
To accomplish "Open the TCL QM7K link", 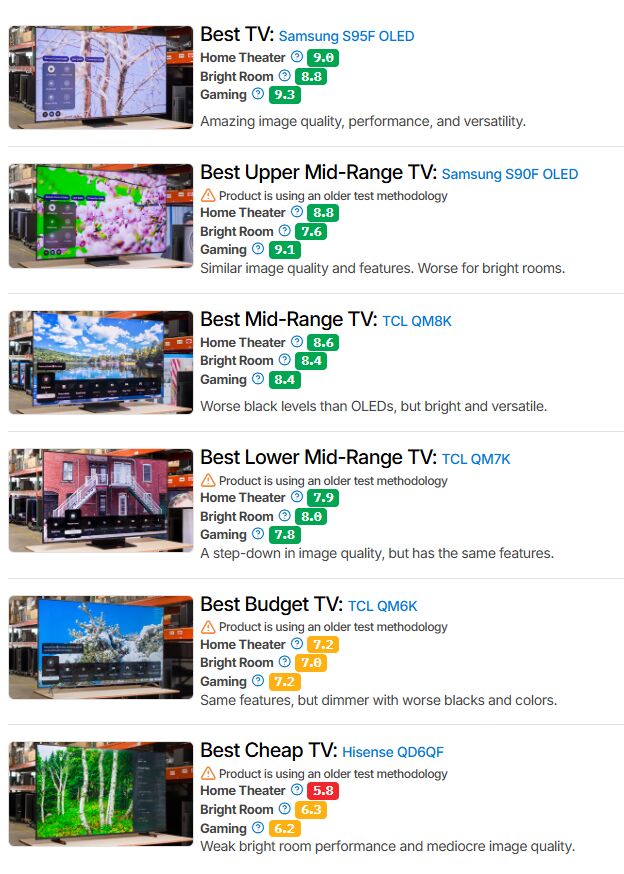I will [x=476, y=459].
